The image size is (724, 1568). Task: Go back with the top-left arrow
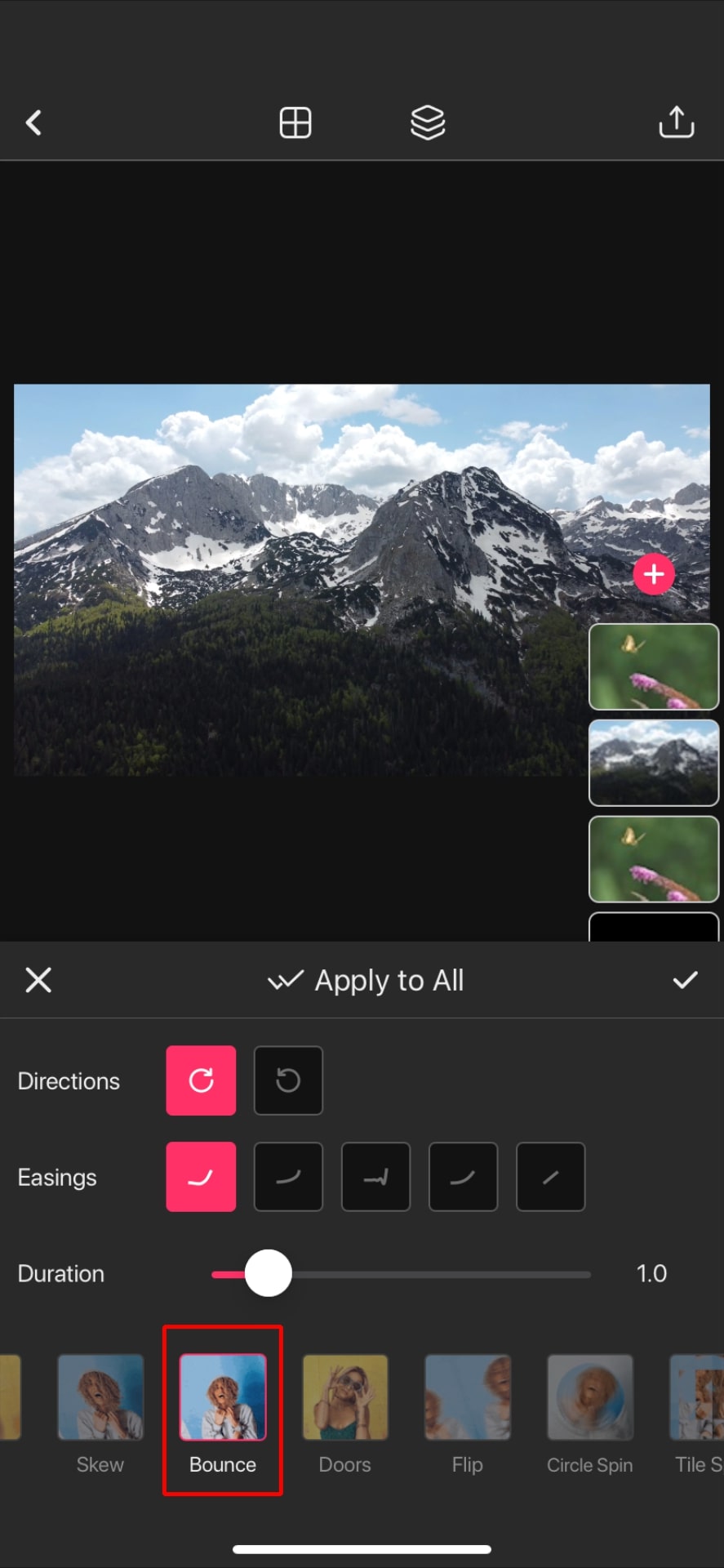point(33,123)
